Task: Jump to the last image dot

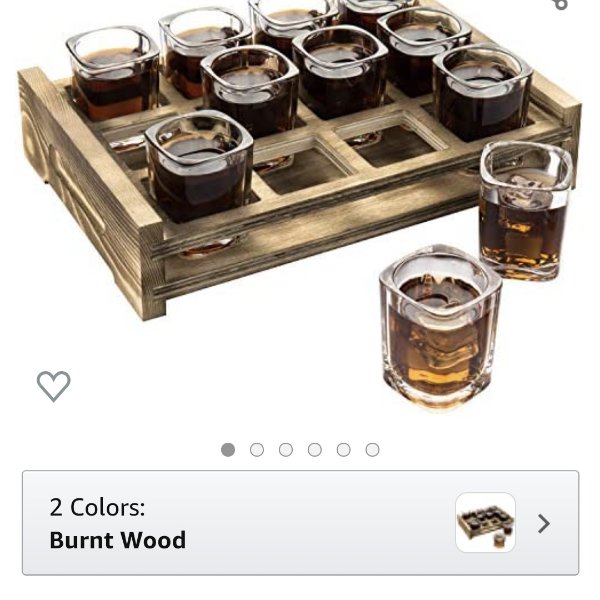Action: [x=372, y=450]
